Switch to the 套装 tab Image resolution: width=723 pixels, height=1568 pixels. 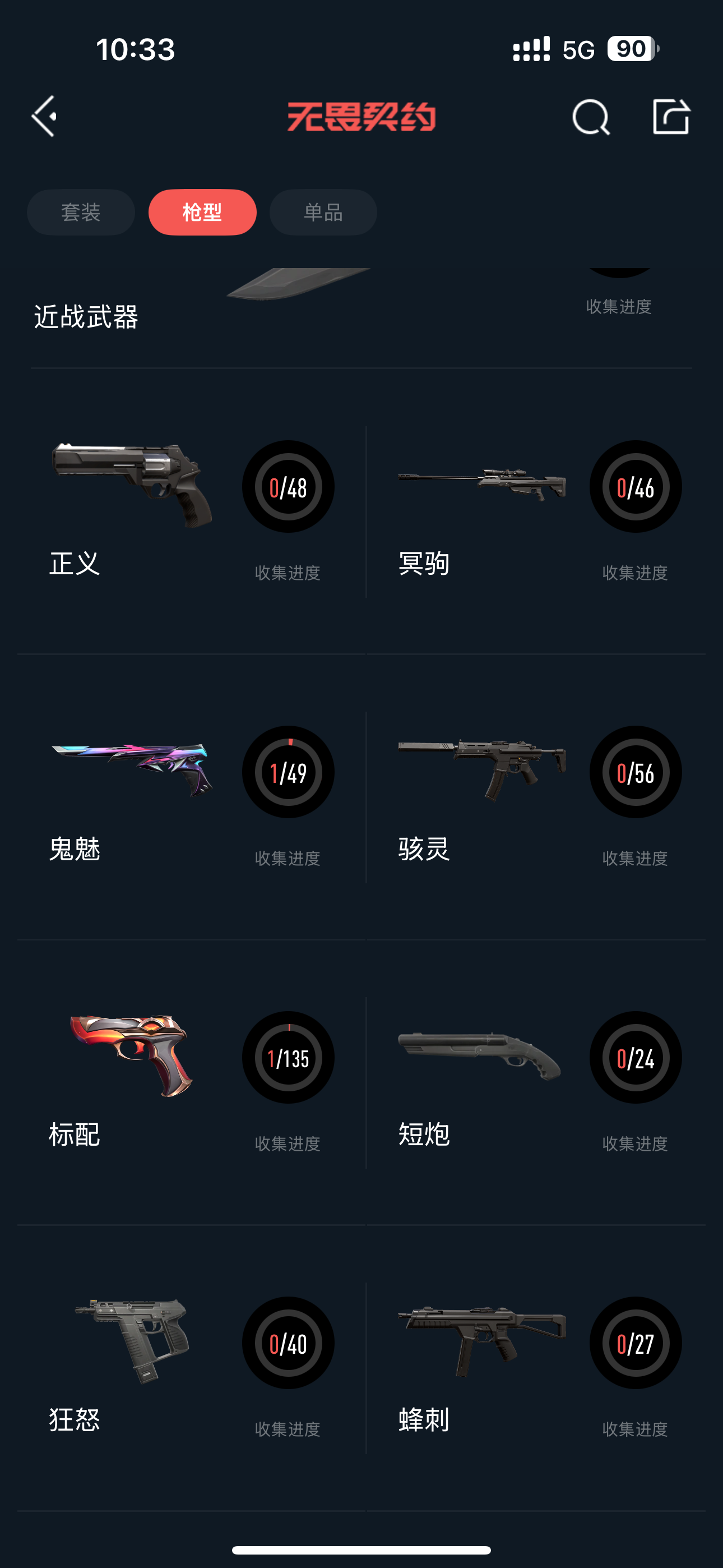(81, 213)
